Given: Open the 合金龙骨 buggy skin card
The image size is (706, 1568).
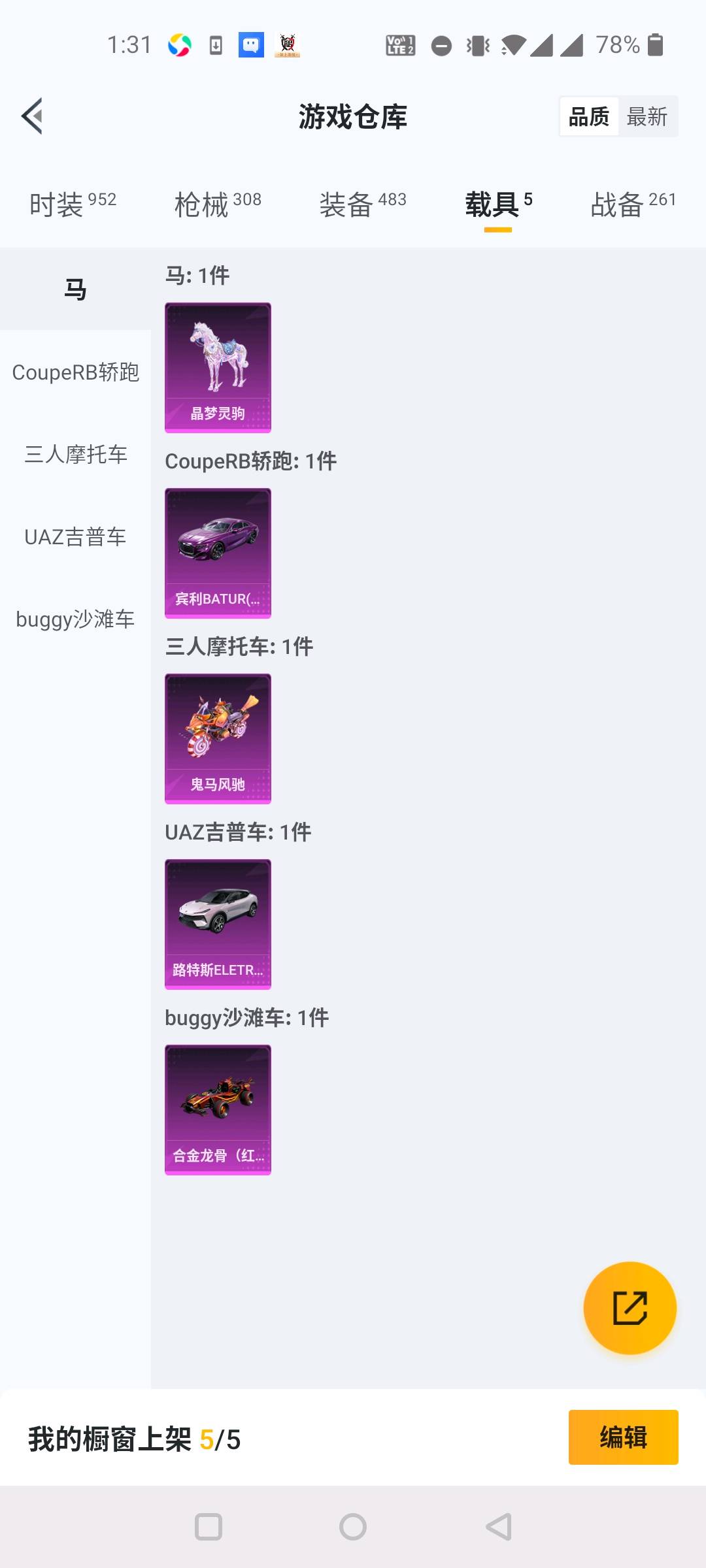Looking at the screenshot, I should pyautogui.click(x=218, y=1109).
